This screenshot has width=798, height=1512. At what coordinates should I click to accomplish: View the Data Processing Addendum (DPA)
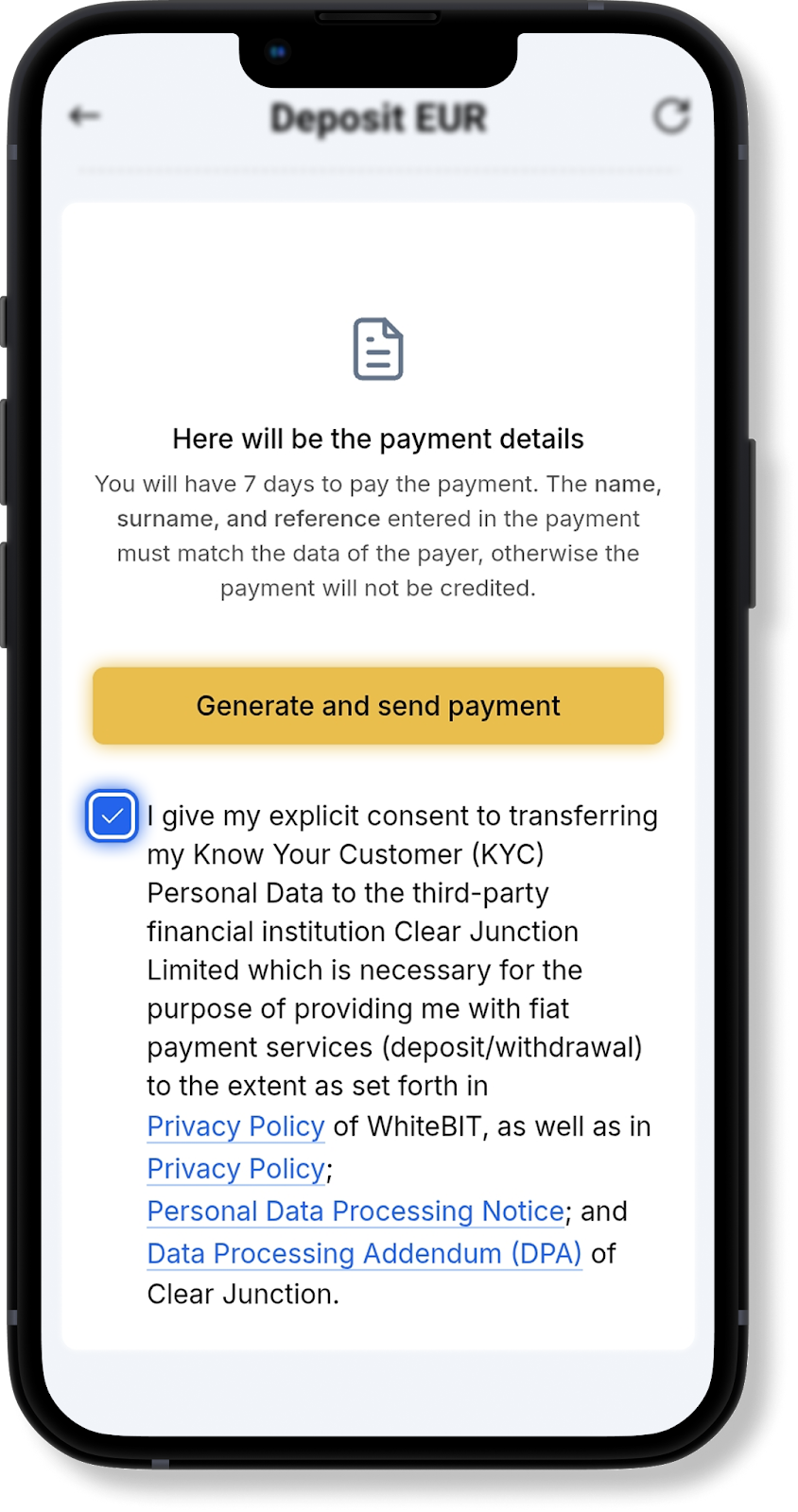pyautogui.click(x=364, y=1254)
